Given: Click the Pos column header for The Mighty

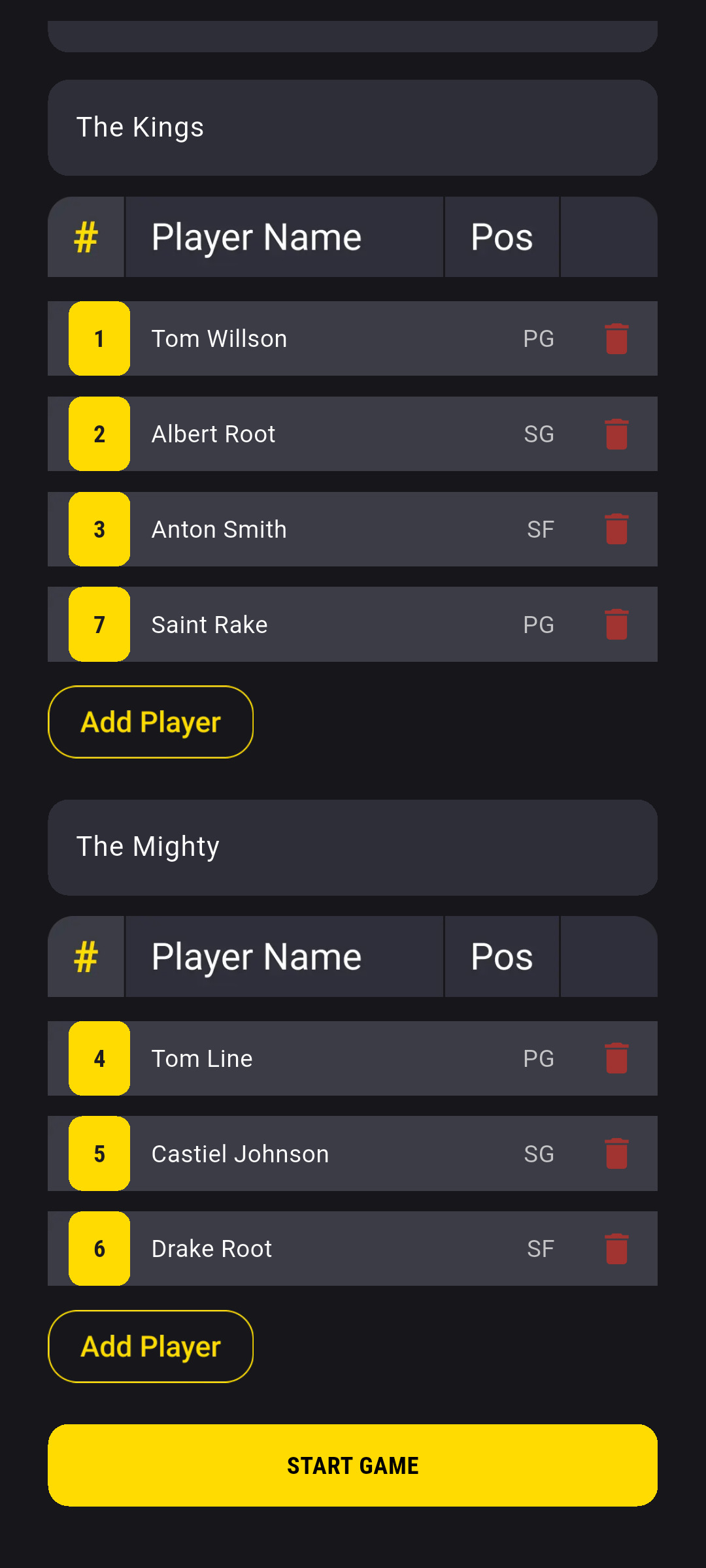Looking at the screenshot, I should click(x=501, y=956).
